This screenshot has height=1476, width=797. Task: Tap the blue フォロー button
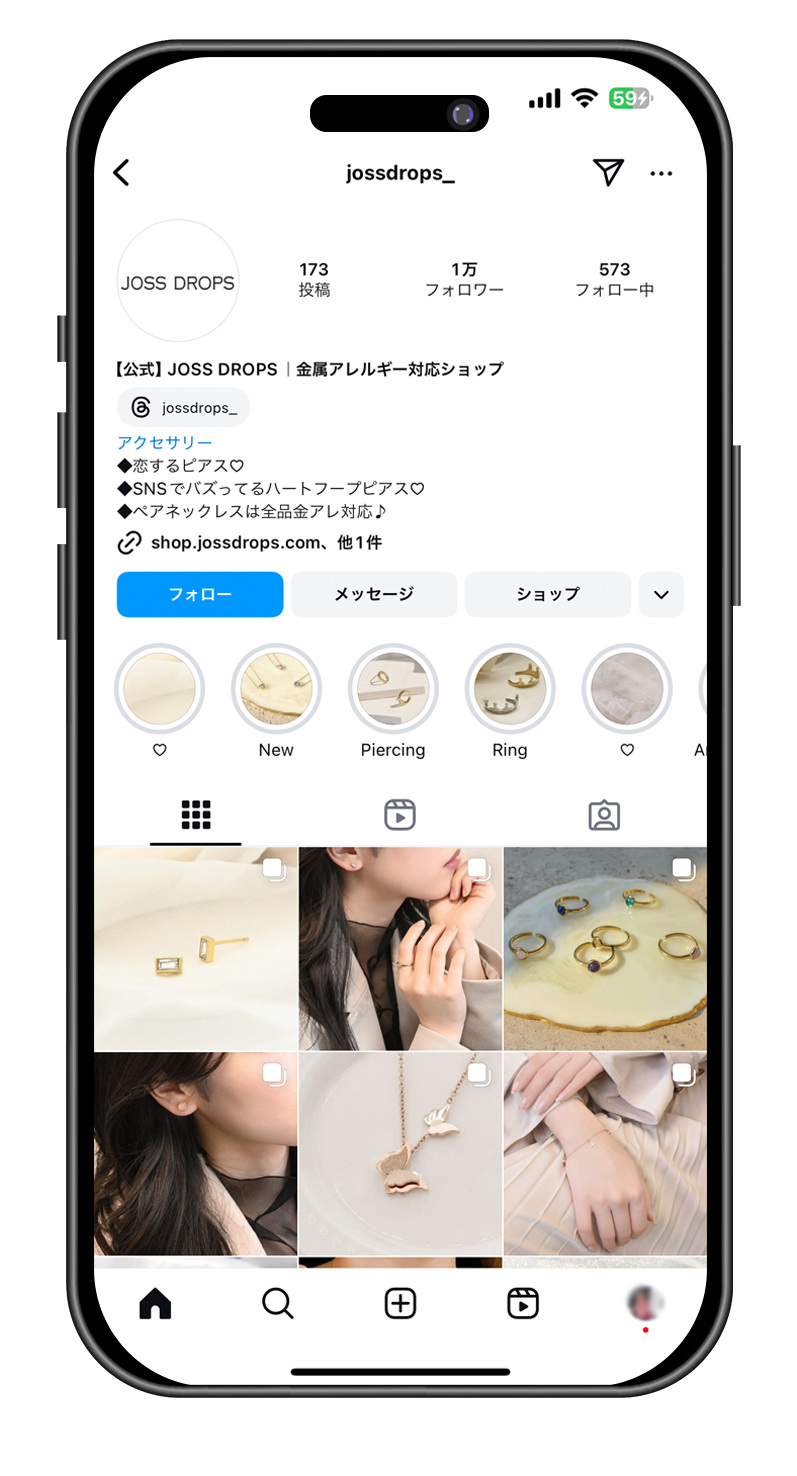(200, 594)
